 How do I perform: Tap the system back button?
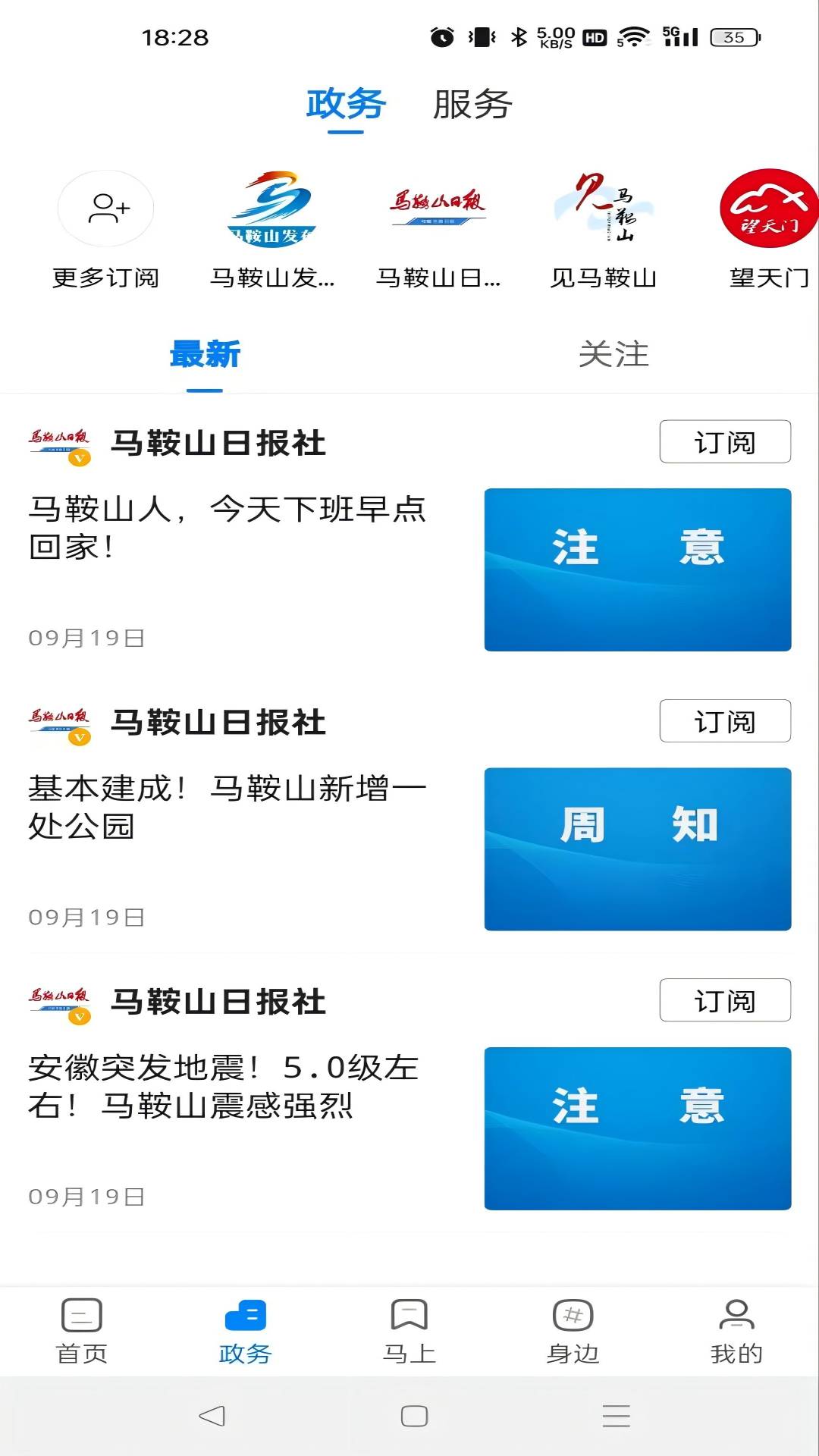coord(212,1416)
